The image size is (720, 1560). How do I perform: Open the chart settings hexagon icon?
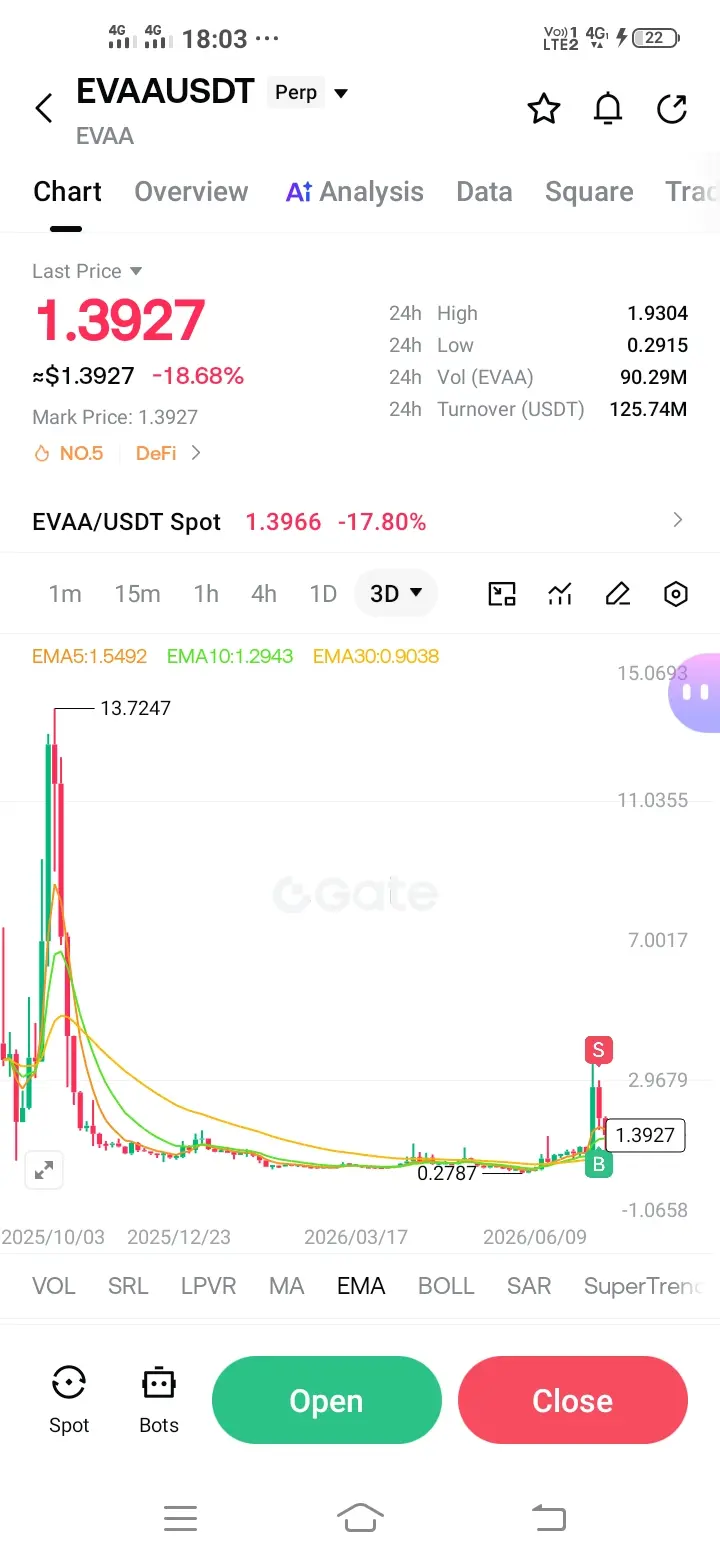tap(676, 594)
